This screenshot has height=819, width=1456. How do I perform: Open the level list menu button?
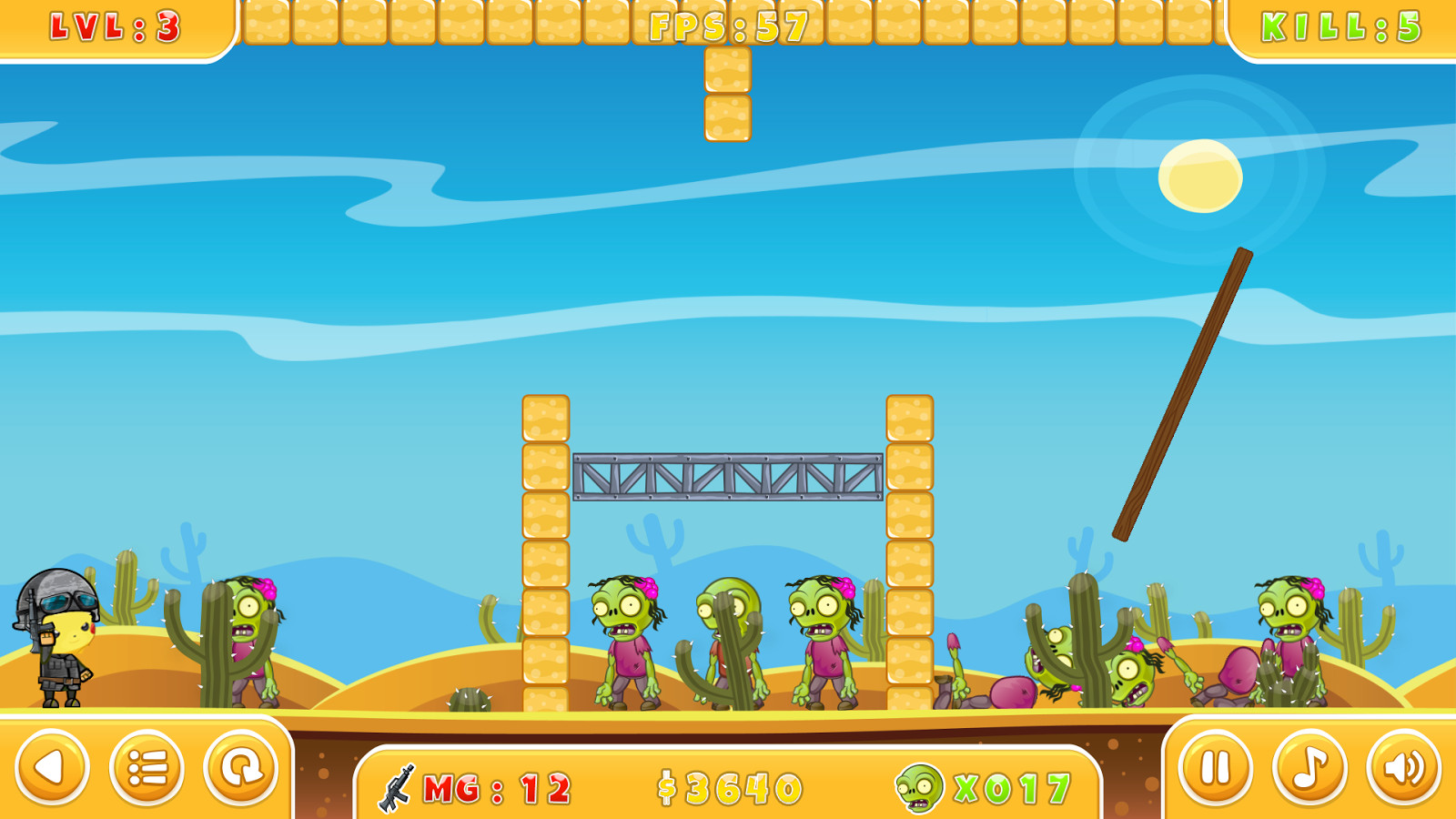[x=147, y=768]
